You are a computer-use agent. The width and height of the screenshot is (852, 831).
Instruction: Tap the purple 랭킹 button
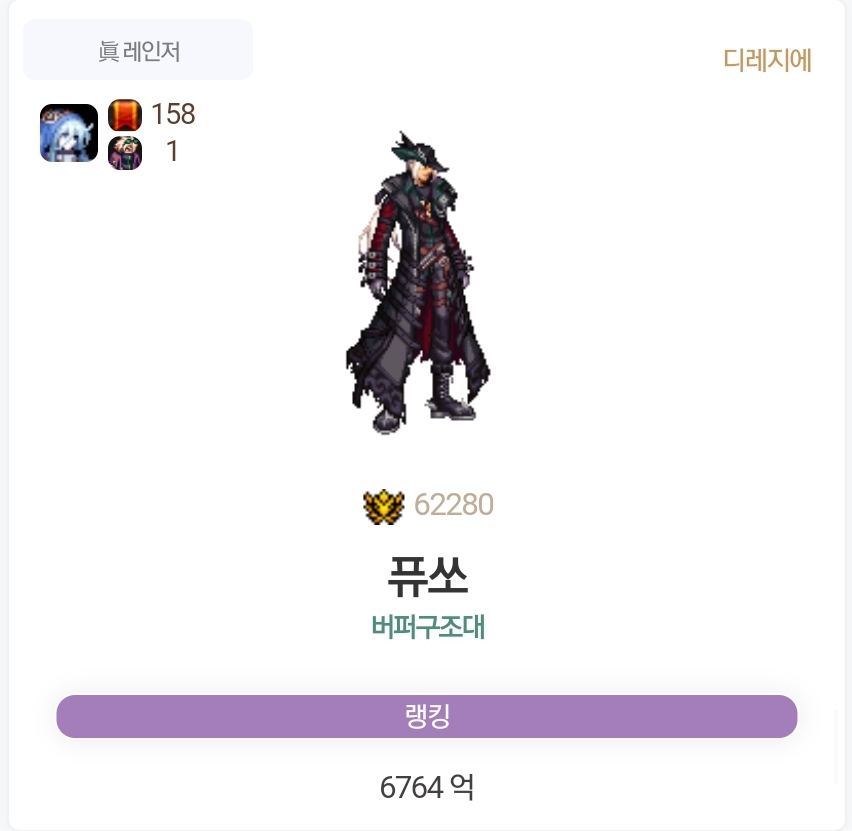point(427,717)
